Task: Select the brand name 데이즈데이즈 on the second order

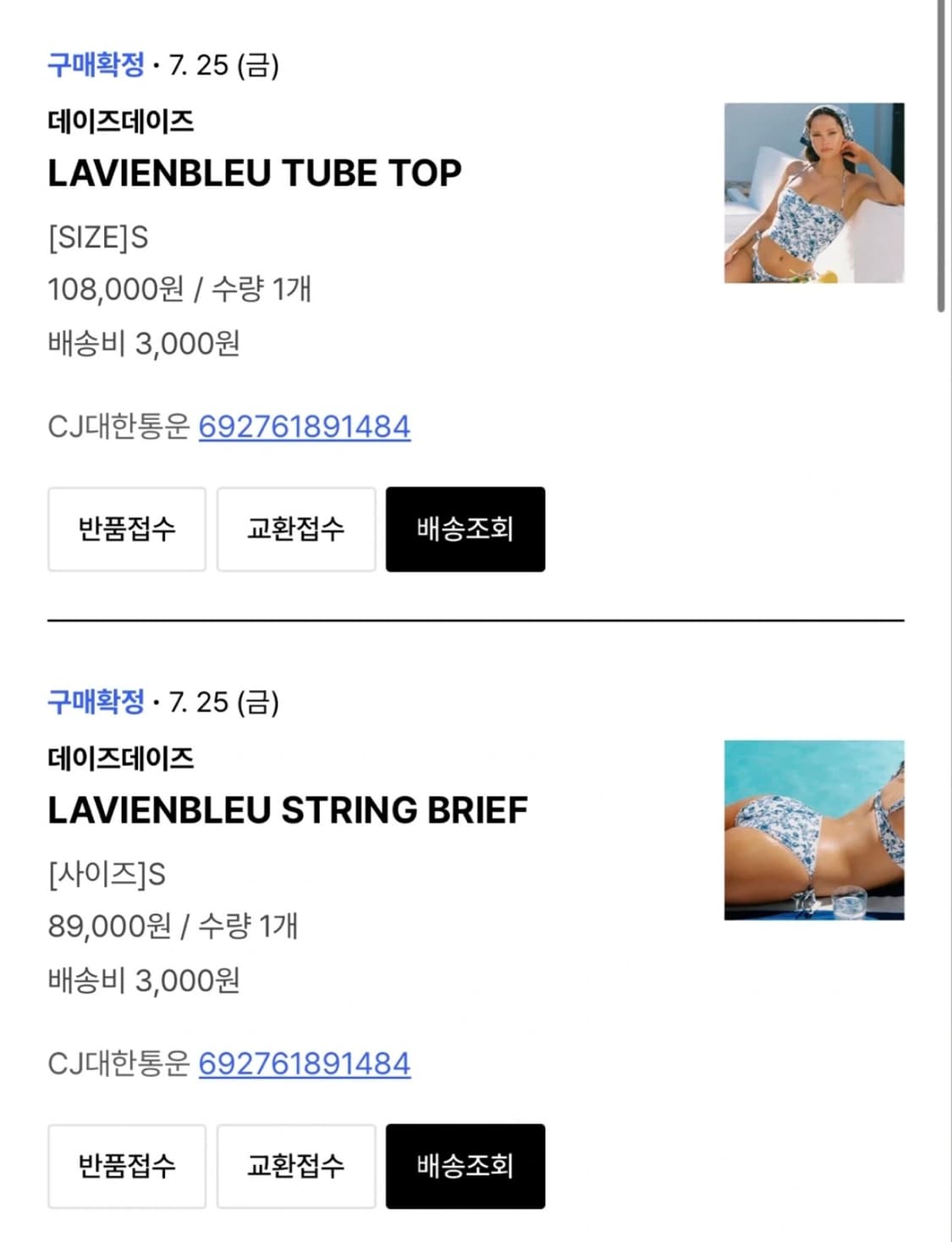Action: (120, 759)
